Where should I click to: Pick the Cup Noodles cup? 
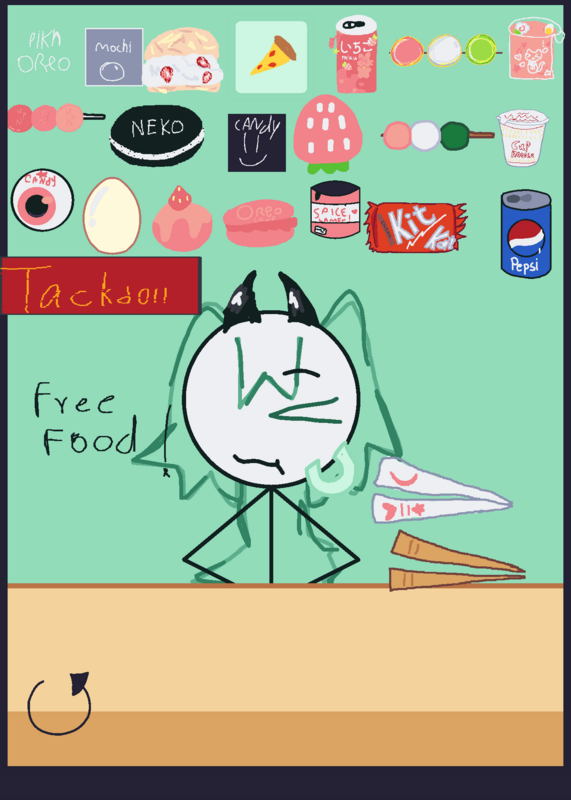[x=523, y=138]
